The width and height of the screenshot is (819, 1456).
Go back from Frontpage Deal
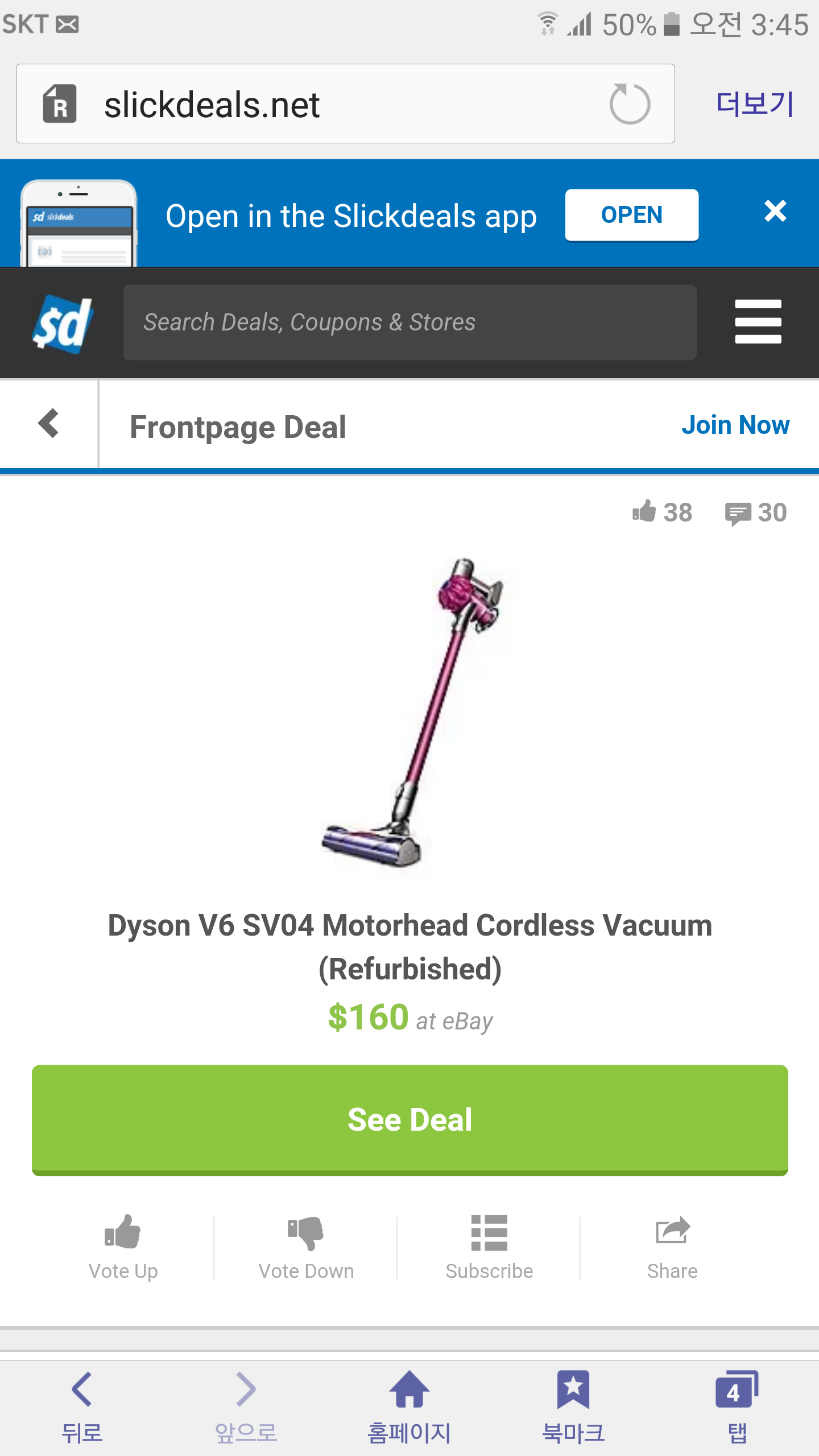[49, 424]
